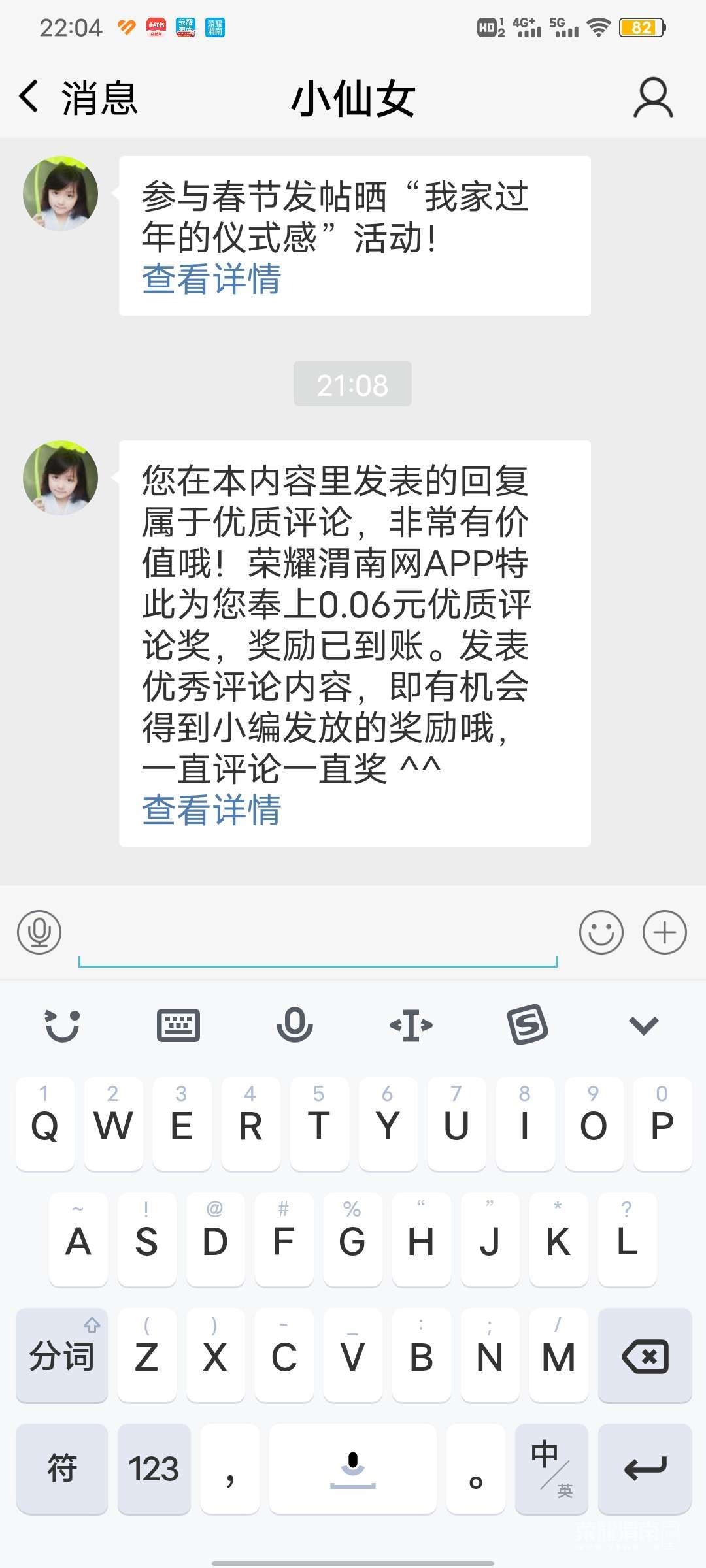Open the cursor movement tool in keyboard toolbar

click(x=411, y=1025)
